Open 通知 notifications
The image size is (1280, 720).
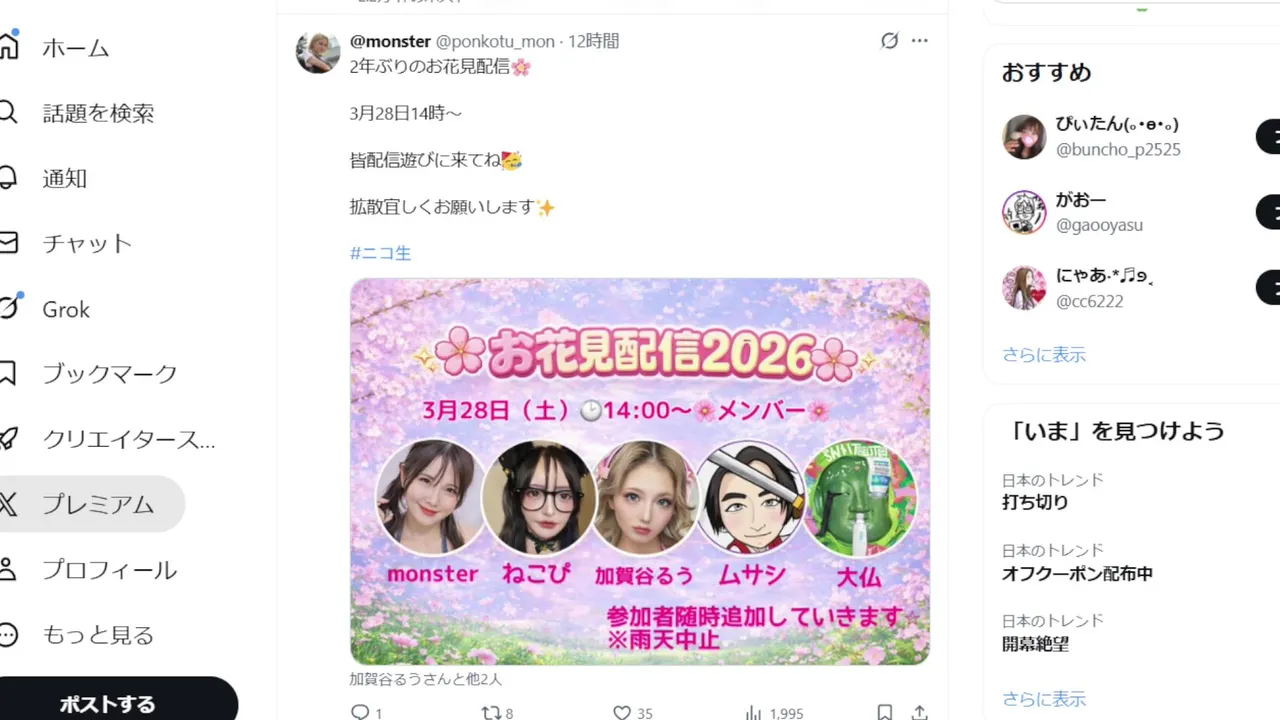(x=64, y=179)
